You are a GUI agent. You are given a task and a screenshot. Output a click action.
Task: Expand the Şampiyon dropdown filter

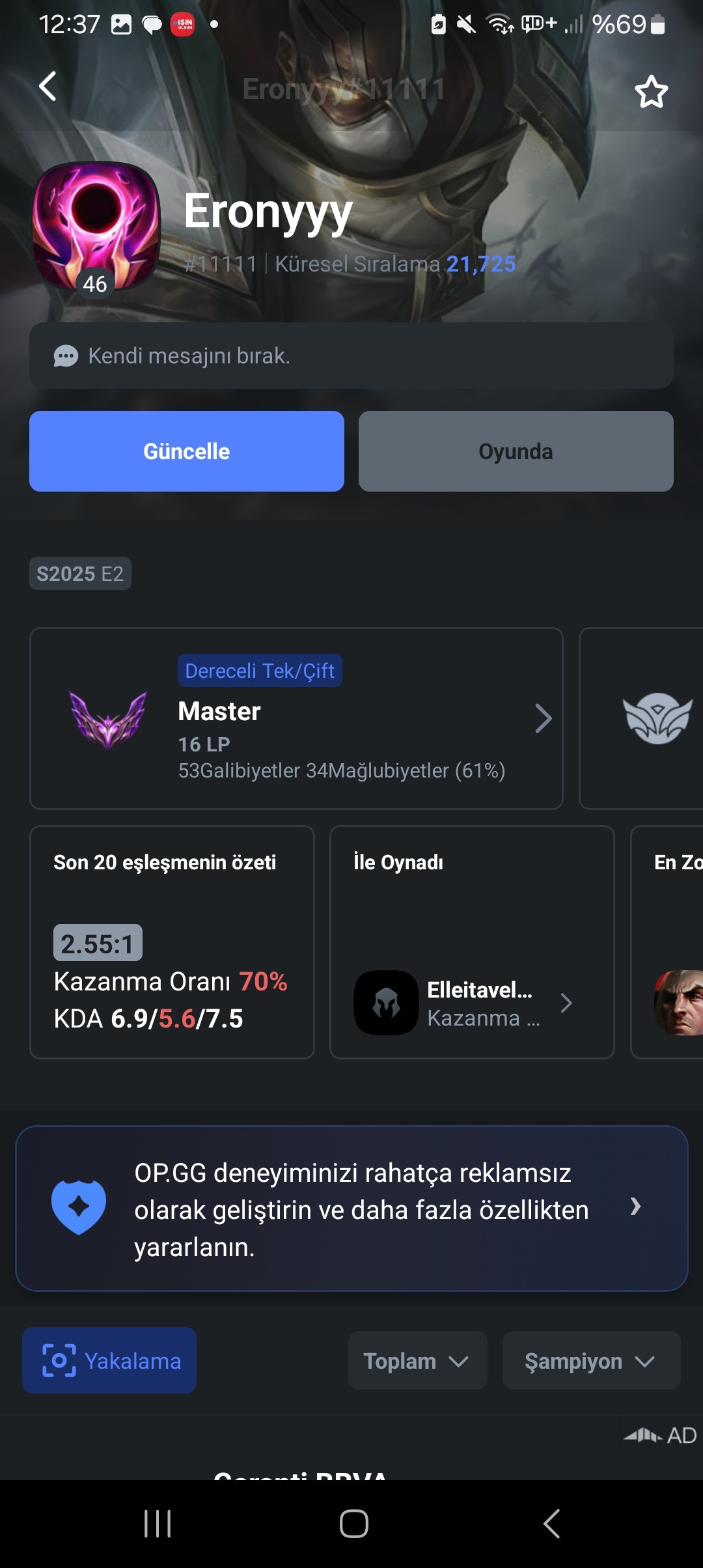pos(591,1360)
